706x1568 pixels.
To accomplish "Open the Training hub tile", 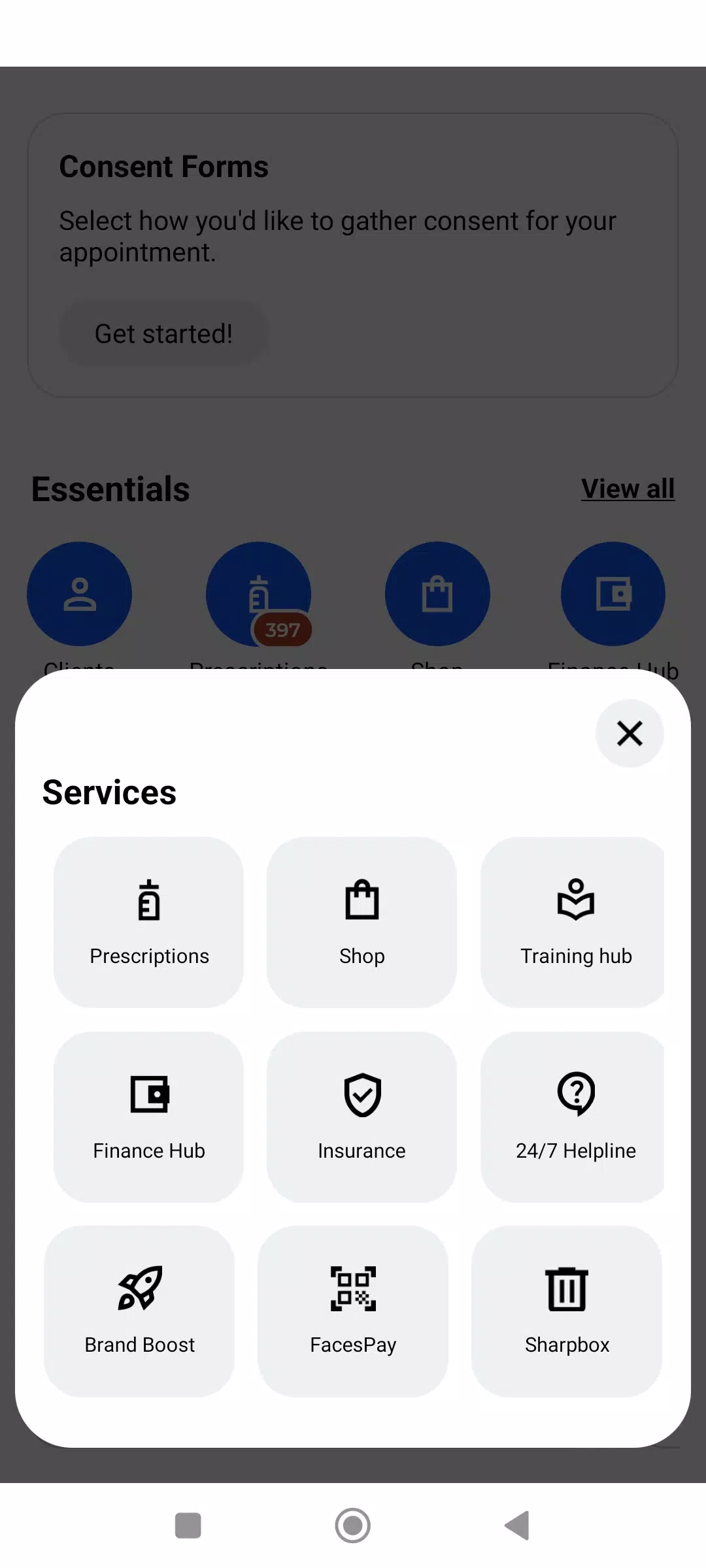I will click(575, 922).
